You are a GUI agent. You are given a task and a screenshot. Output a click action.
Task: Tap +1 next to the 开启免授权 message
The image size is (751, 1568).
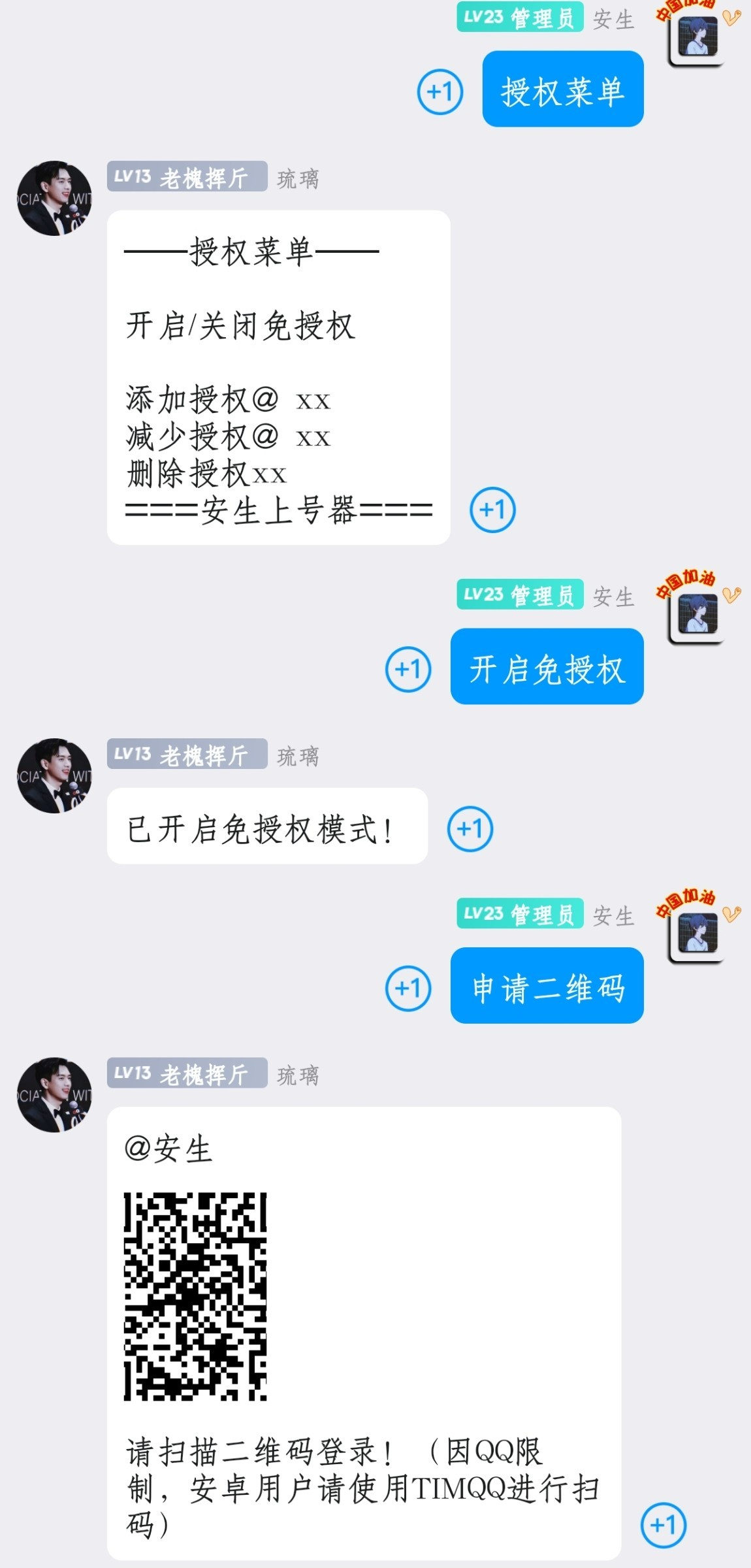click(408, 669)
